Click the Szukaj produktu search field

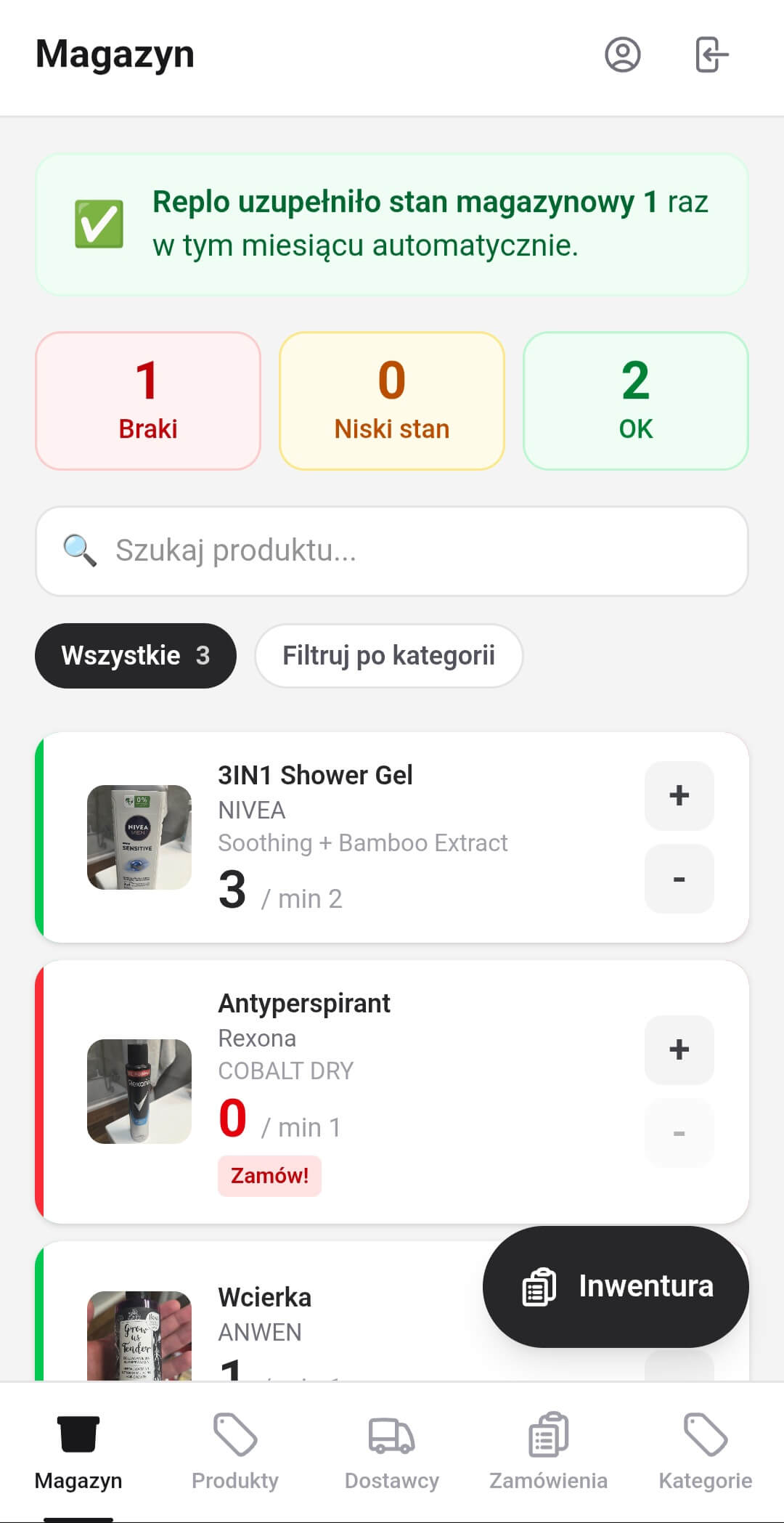[392, 552]
